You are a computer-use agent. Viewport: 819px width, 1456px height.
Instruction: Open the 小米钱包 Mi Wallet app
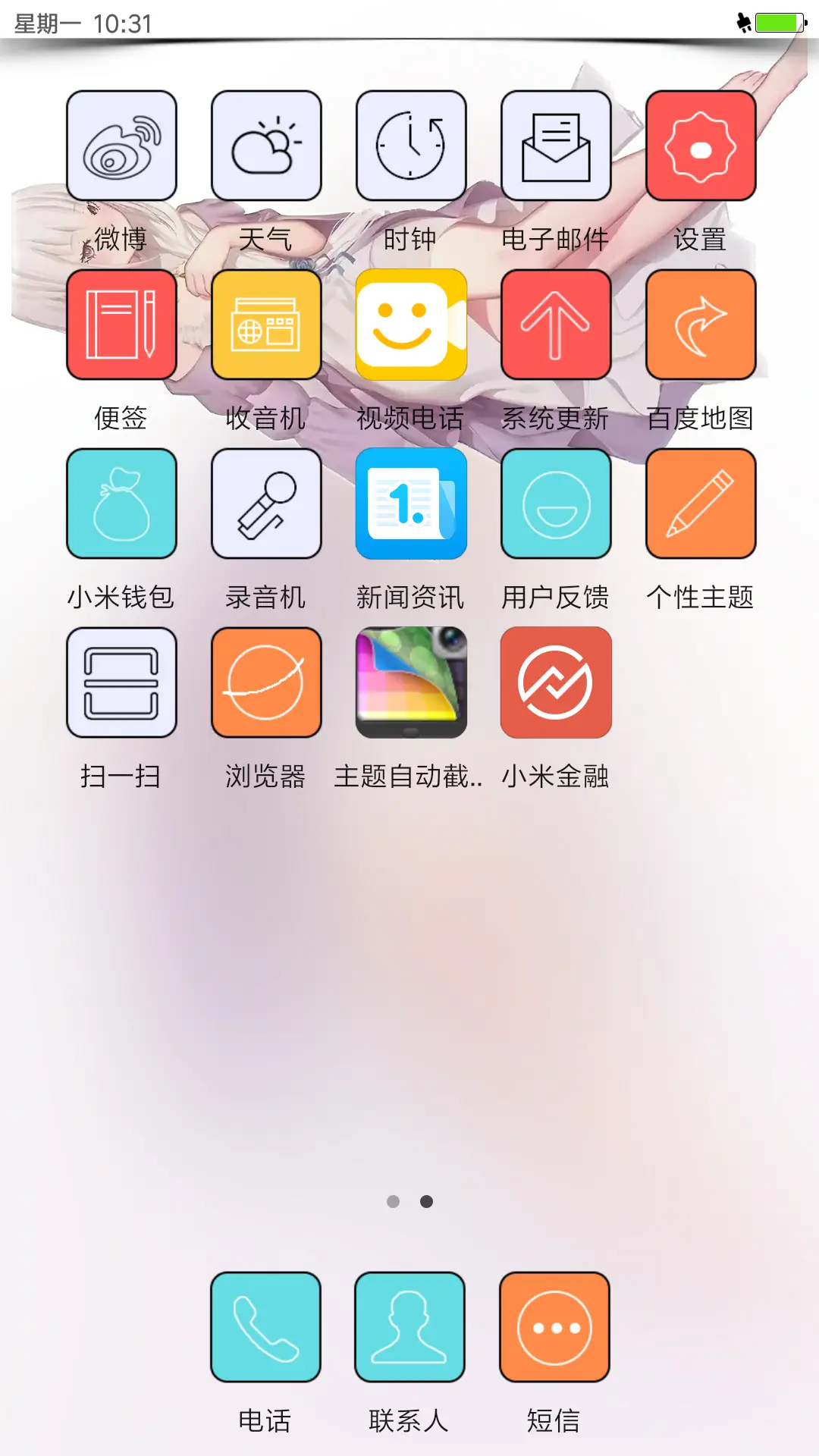(121, 504)
